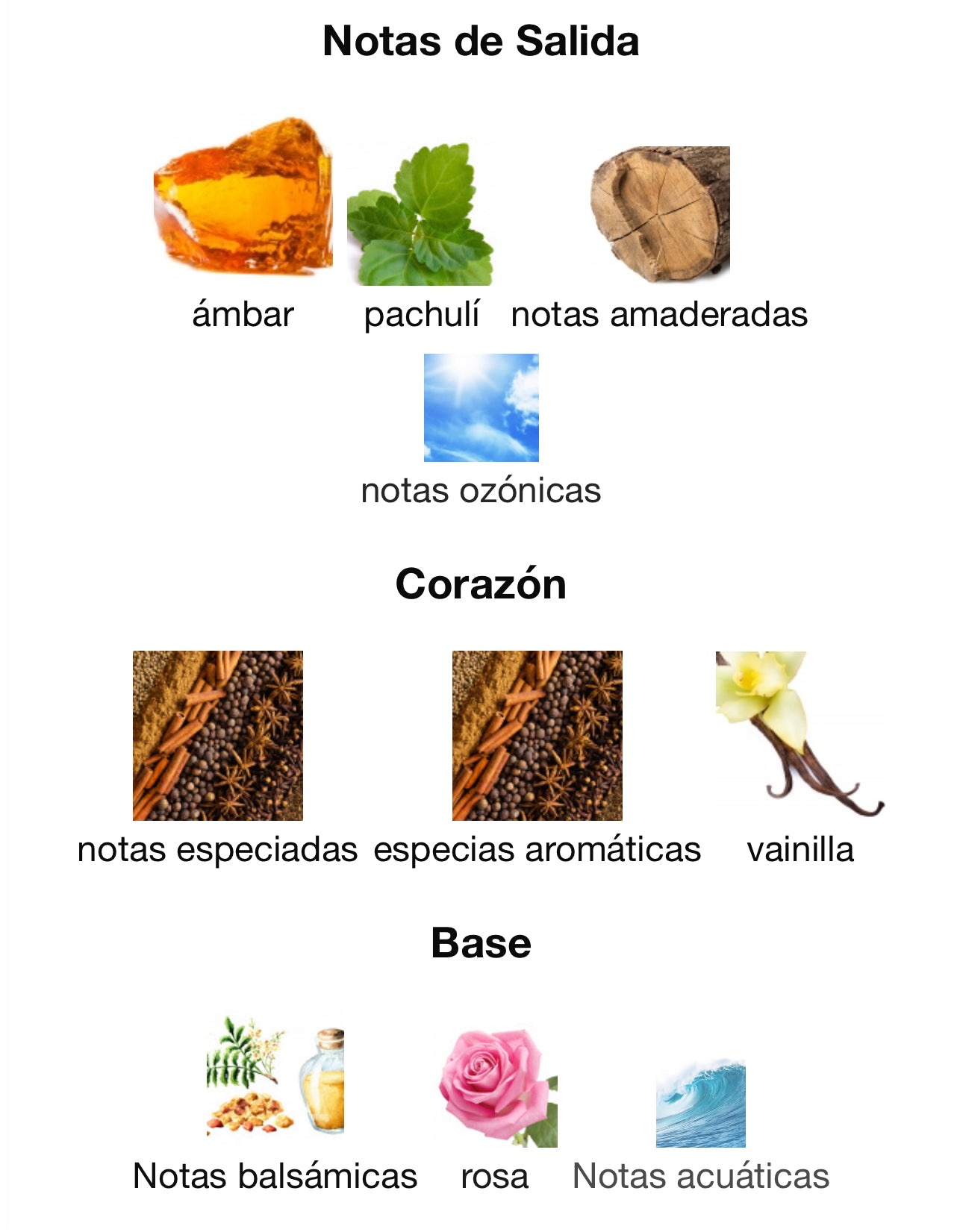This screenshot has height=1232, width=963.
Task: Open the rosa note
Action: point(496,1088)
